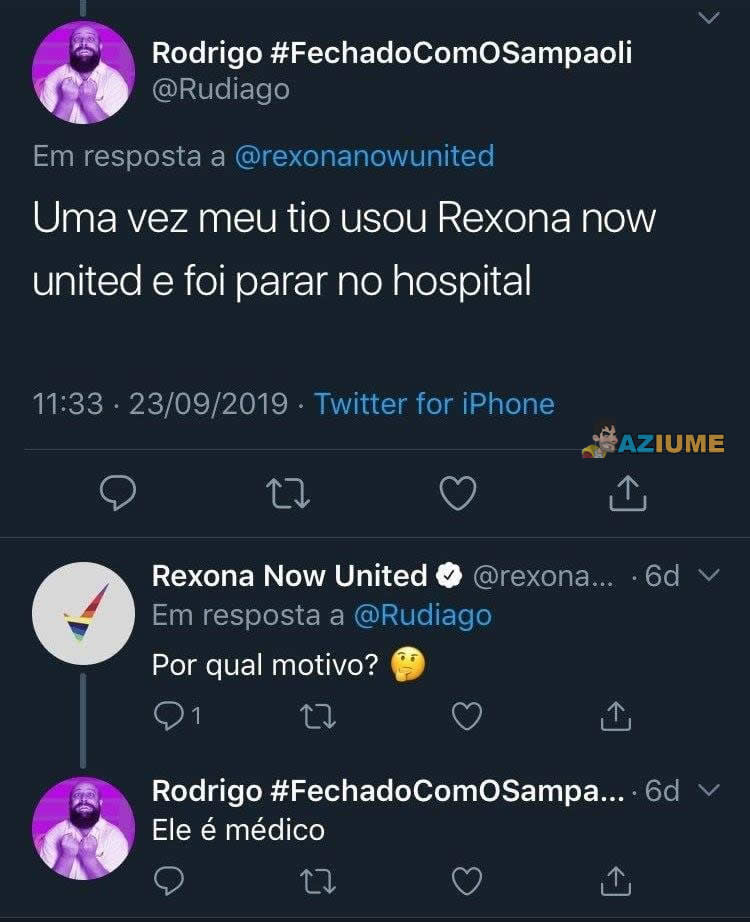Click the share icon on the last reply

(617, 879)
